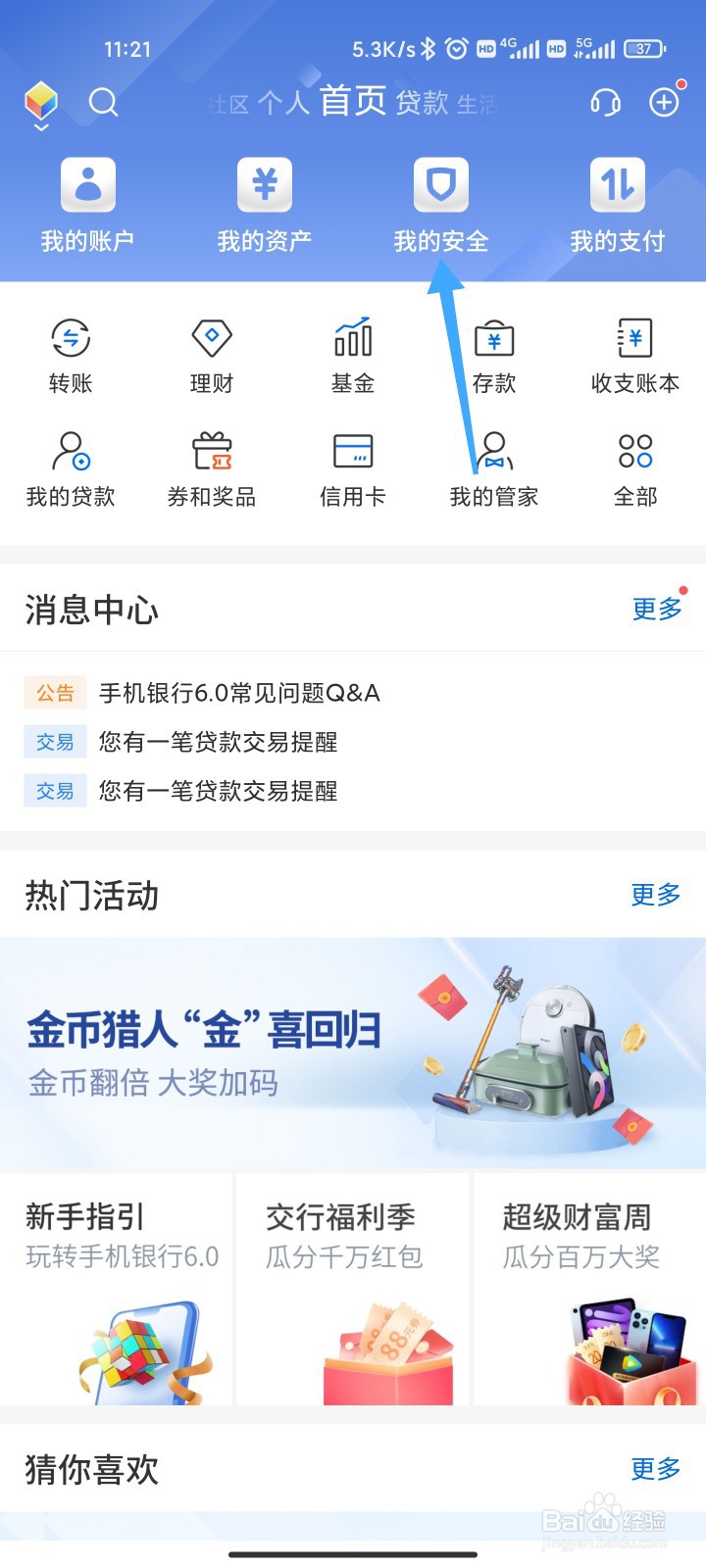Image resolution: width=706 pixels, height=1568 pixels.
Task: Open the 存款 deposits feature
Action: [493, 353]
